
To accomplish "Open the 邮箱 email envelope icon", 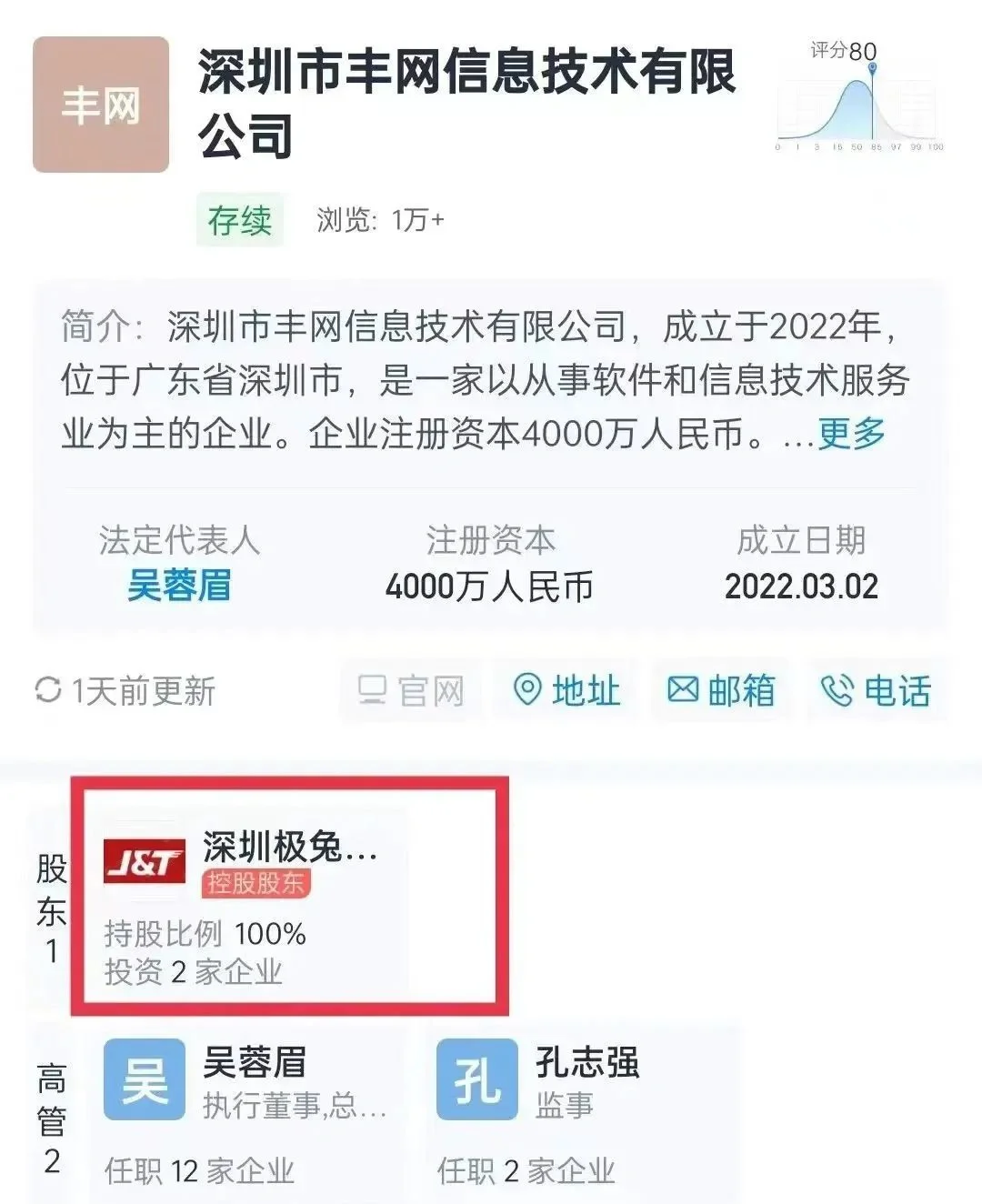I will click(x=684, y=691).
